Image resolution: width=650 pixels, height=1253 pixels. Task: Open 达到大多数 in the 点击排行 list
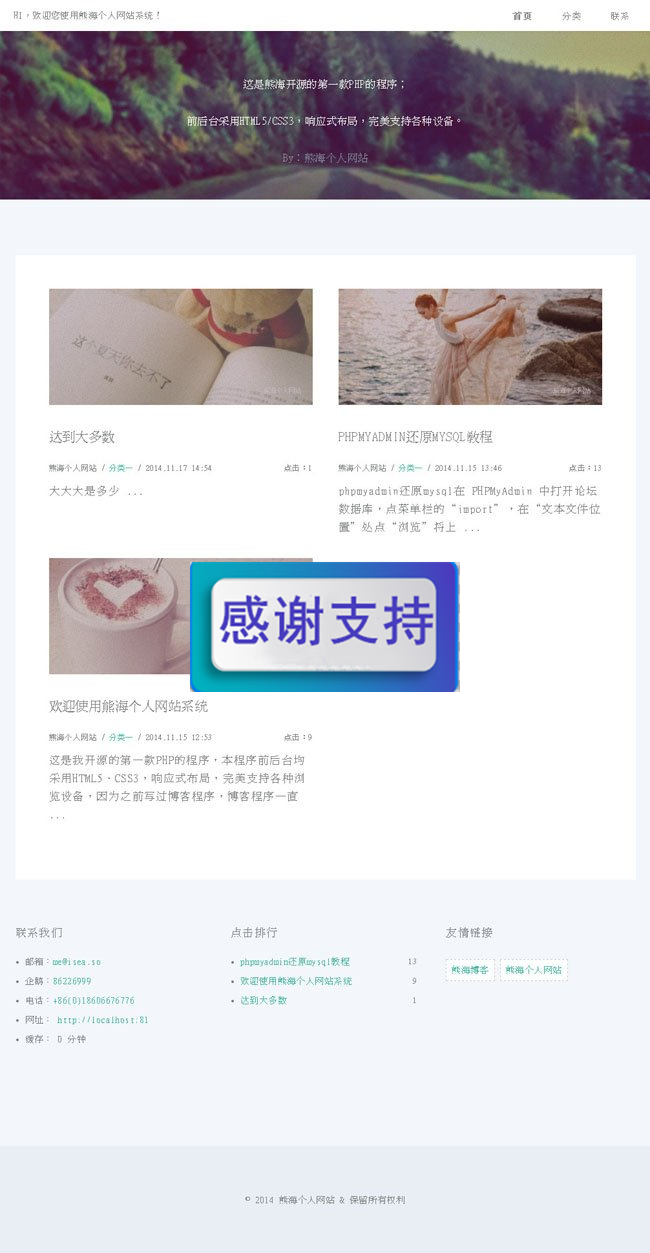pos(263,1000)
